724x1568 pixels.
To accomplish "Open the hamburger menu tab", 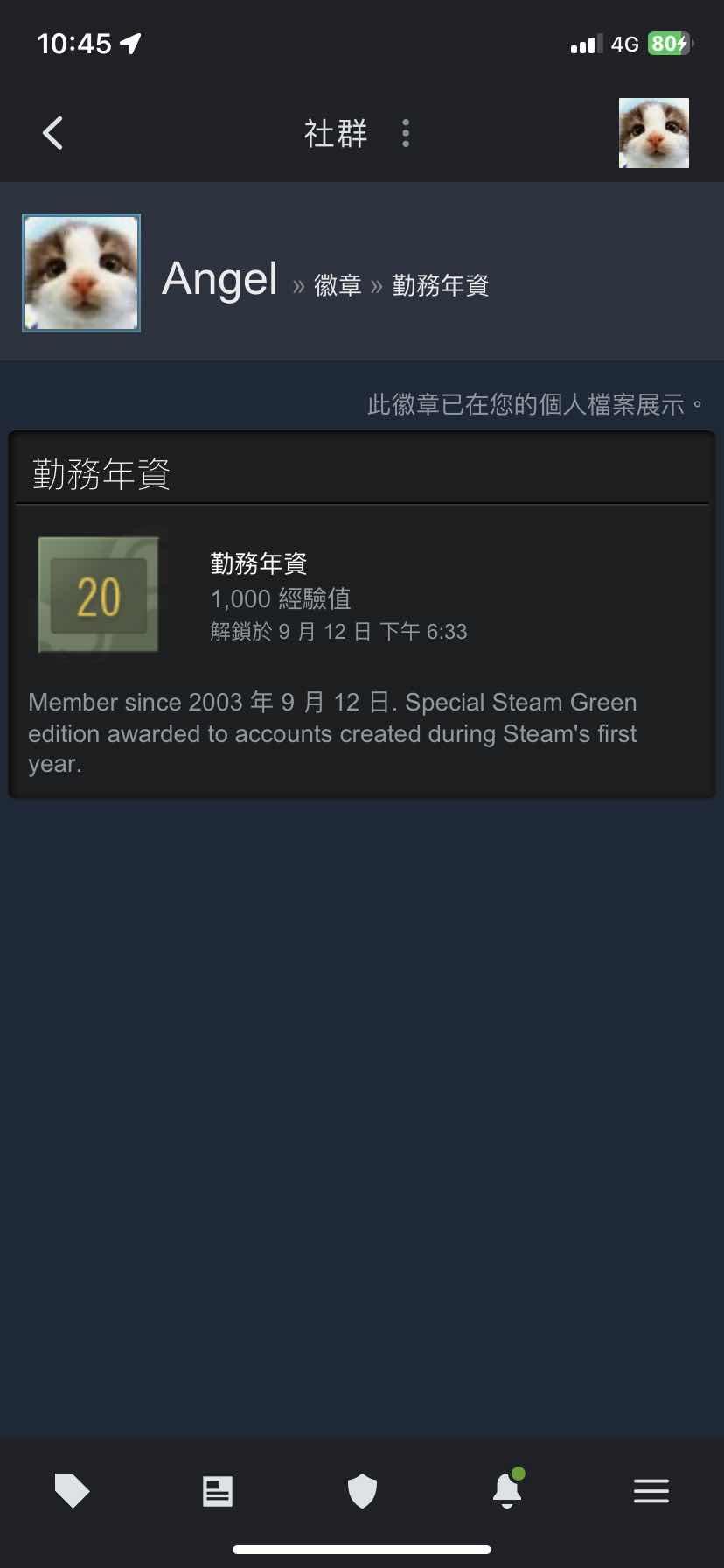I will coord(651,1490).
